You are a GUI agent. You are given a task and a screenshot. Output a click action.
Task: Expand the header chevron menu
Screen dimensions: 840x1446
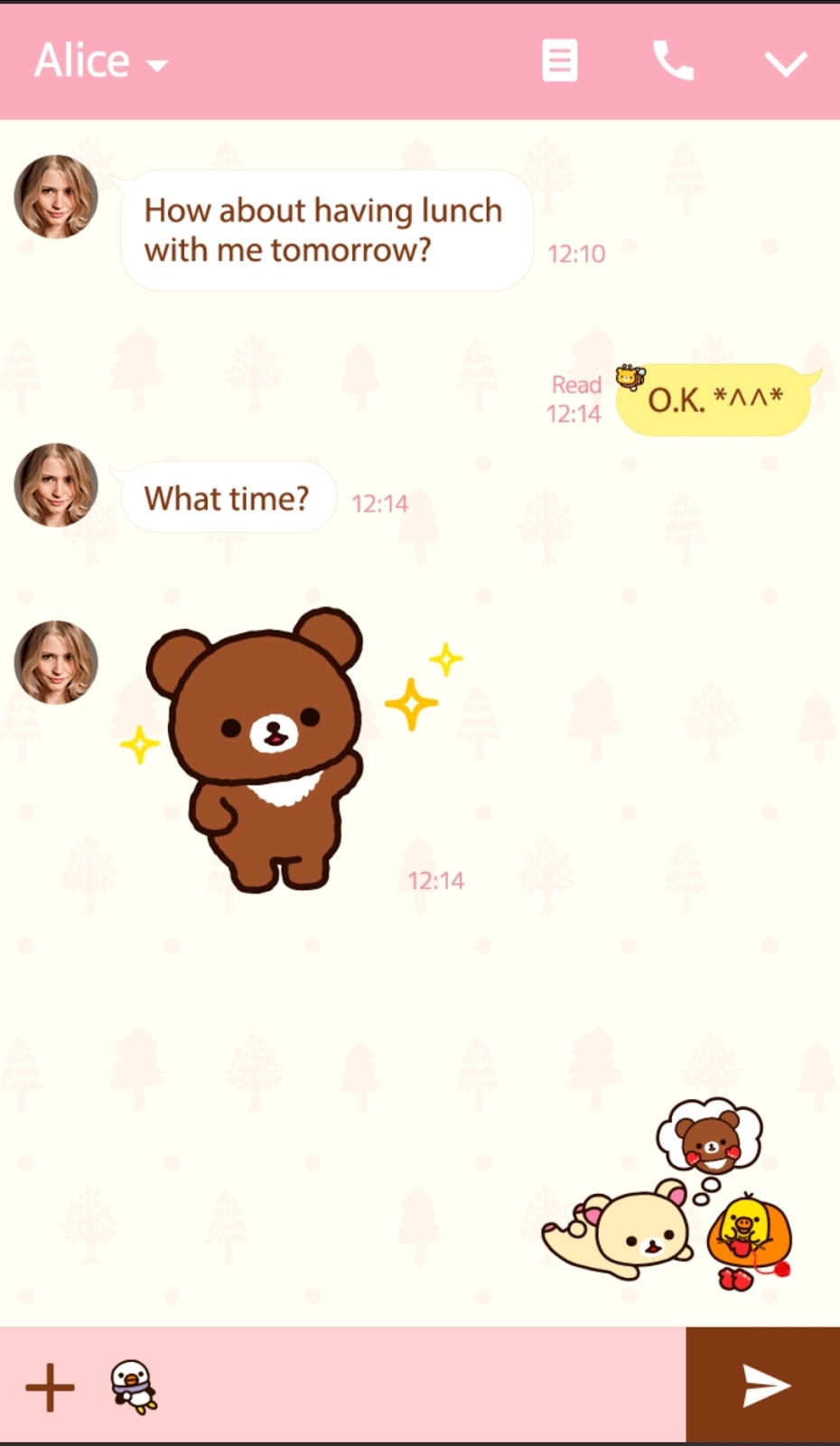click(x=785, y=63)
